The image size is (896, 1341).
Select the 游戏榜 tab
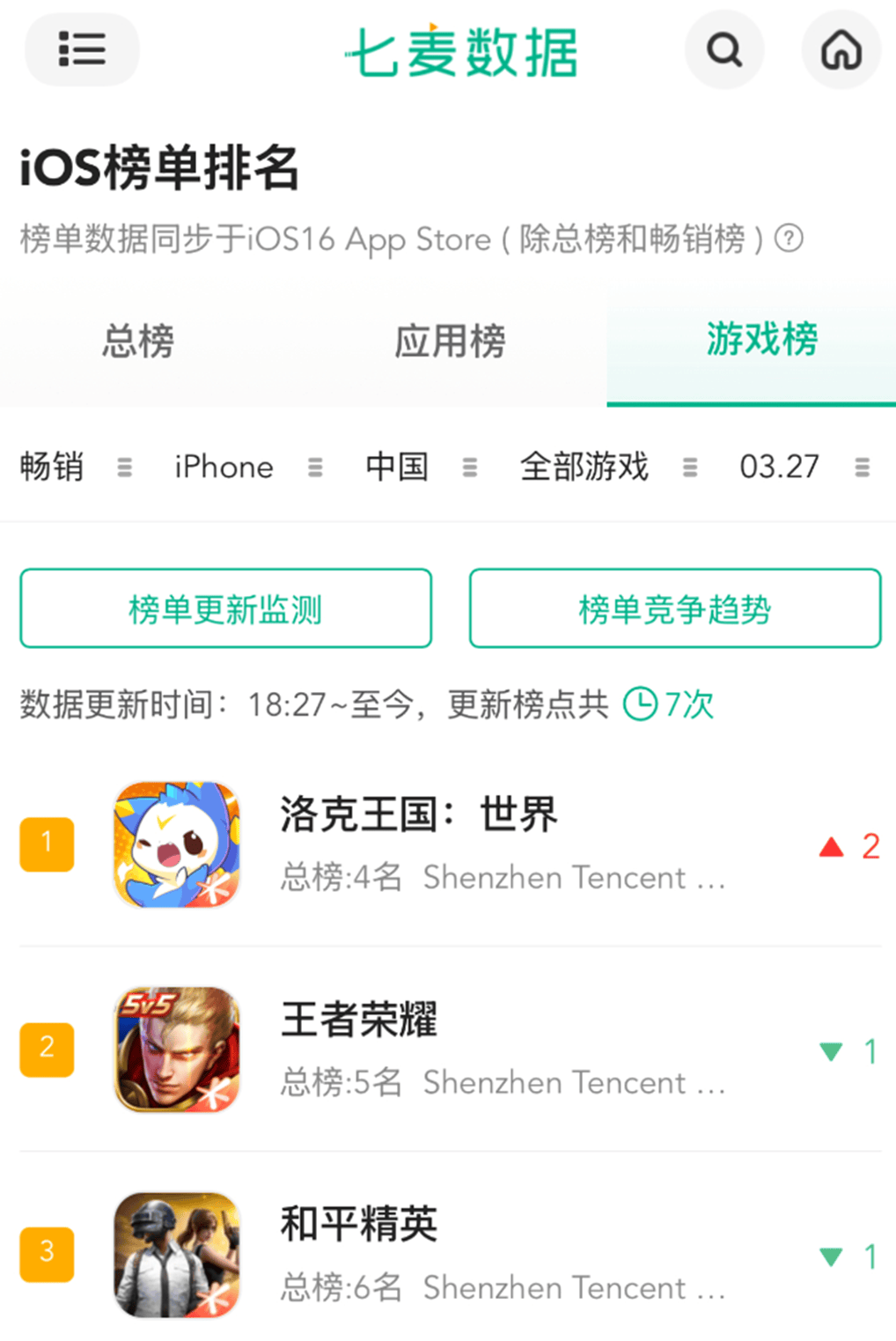[x=761, y=340]
